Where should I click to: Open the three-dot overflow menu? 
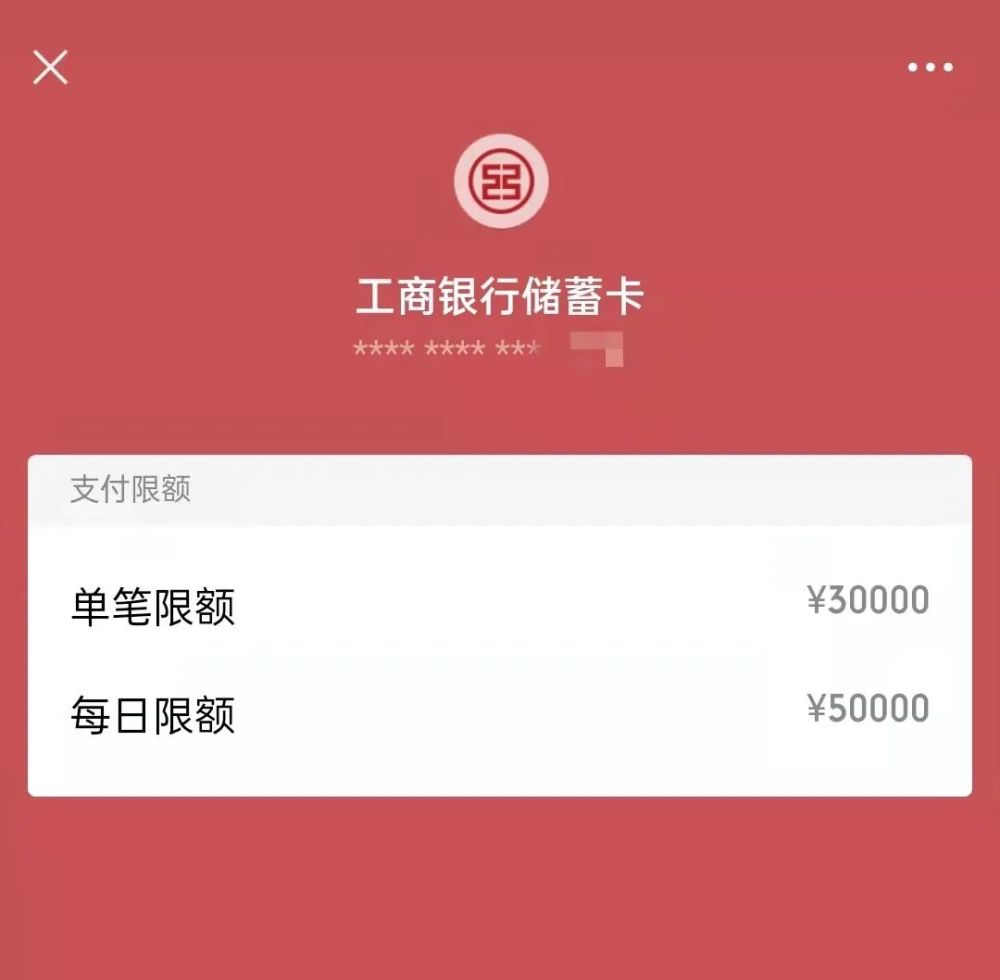click(x=930, y=68)
